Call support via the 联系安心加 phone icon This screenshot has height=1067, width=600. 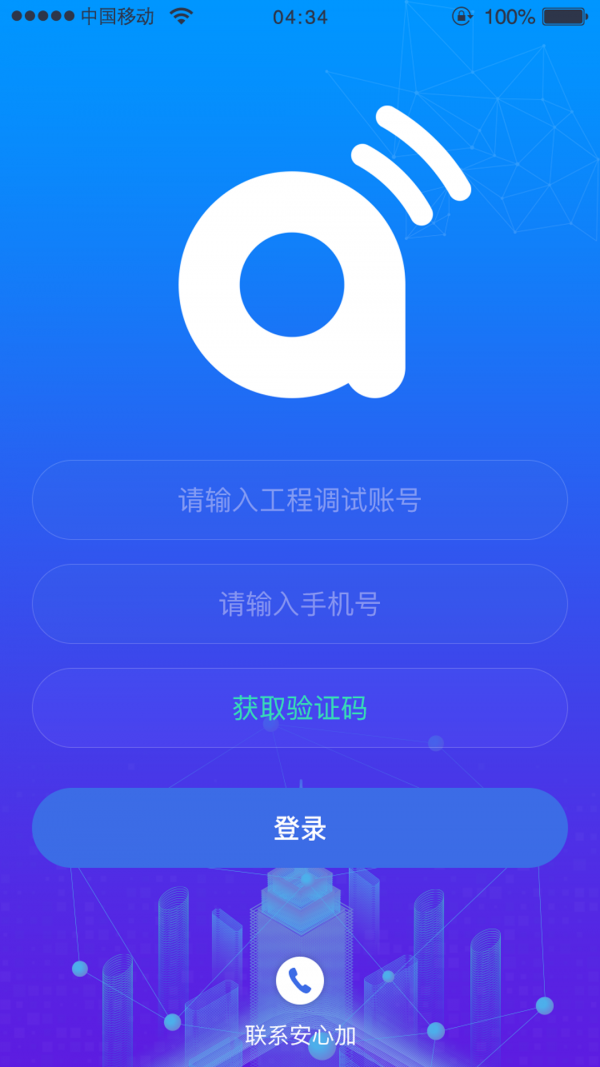300,981
